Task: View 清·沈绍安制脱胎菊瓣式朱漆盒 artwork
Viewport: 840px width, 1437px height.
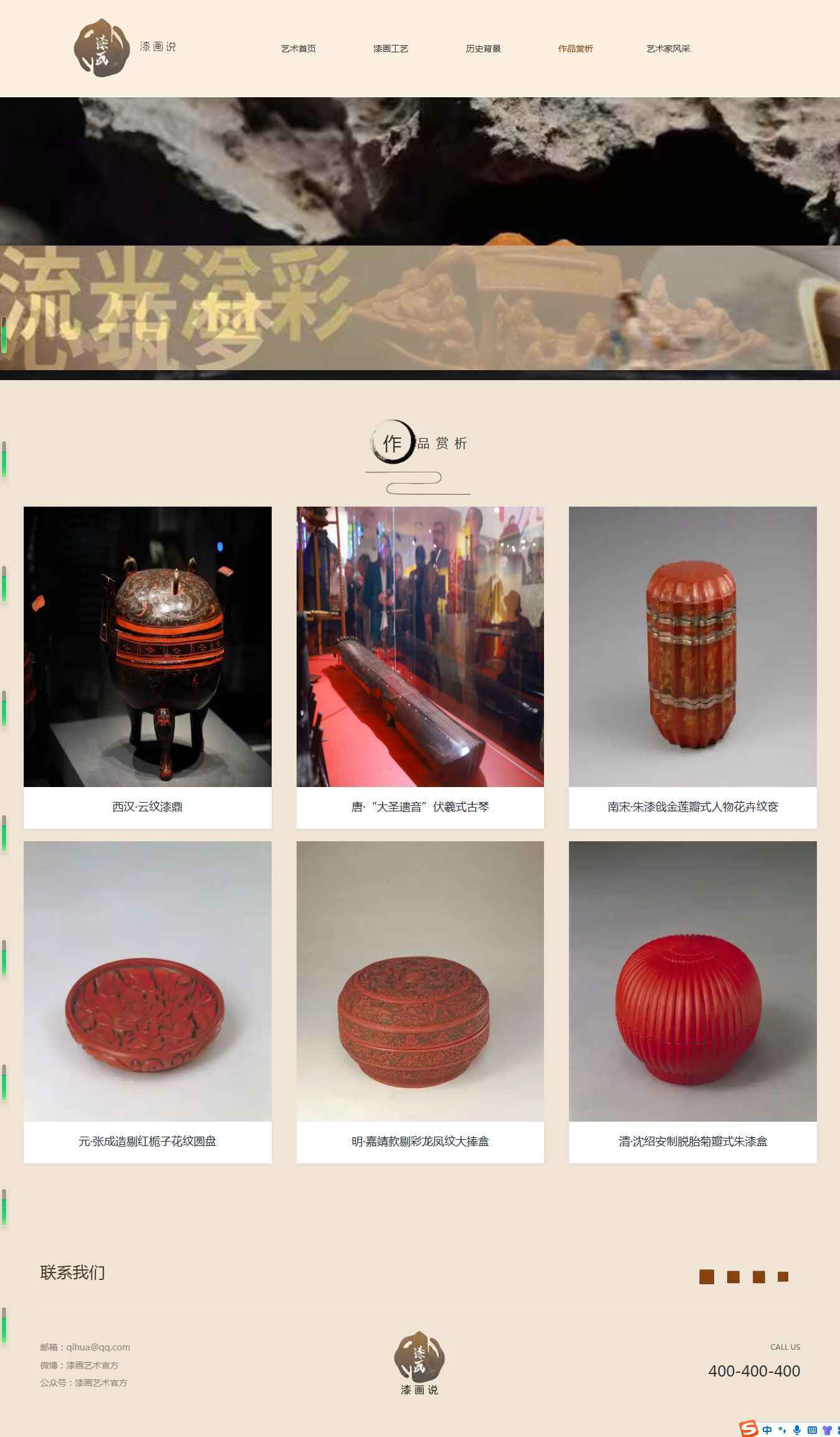Action: (692, 1001)
